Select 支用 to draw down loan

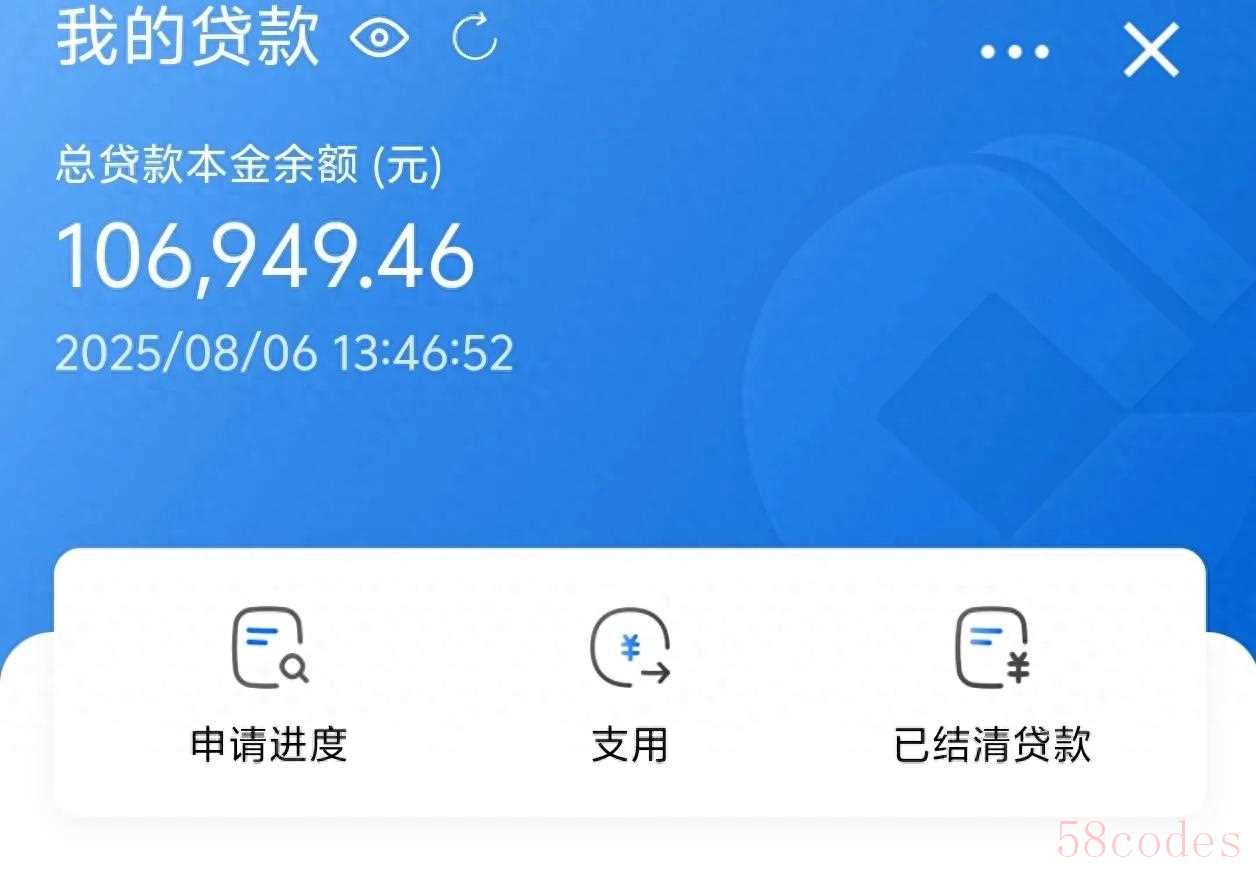[629, 685]
